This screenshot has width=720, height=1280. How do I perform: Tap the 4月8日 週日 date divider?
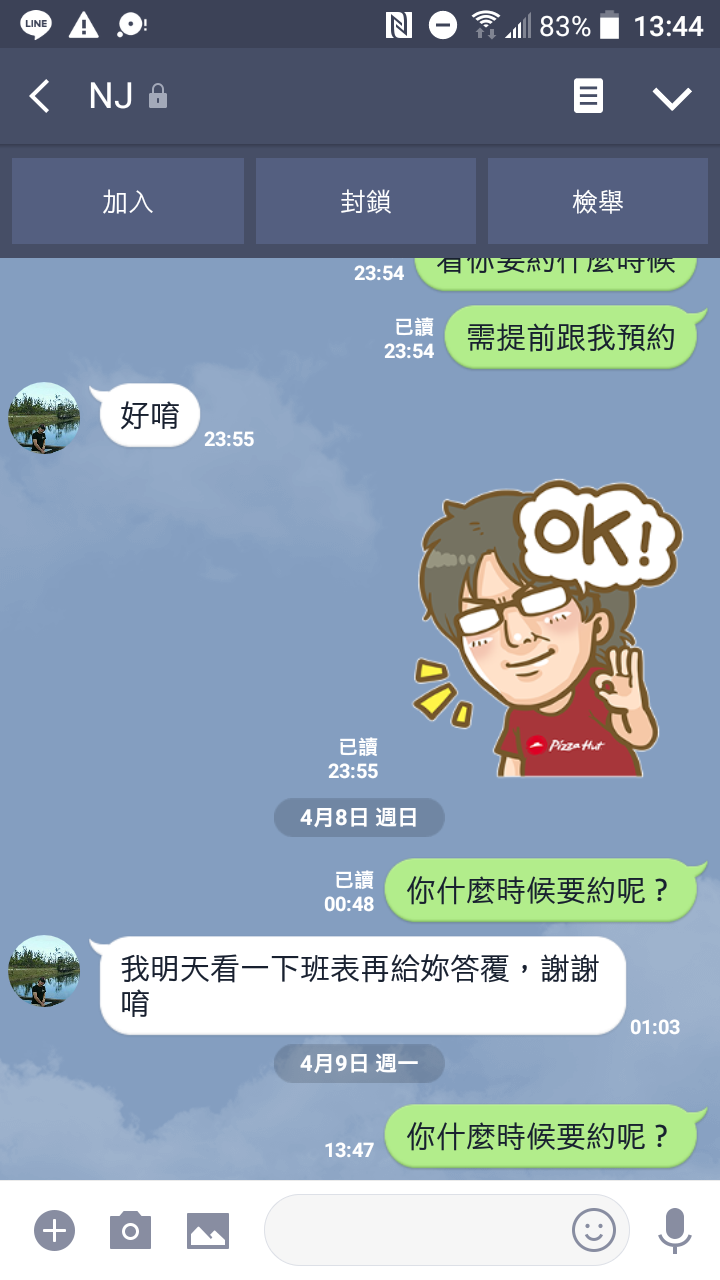tap(359, 817)
